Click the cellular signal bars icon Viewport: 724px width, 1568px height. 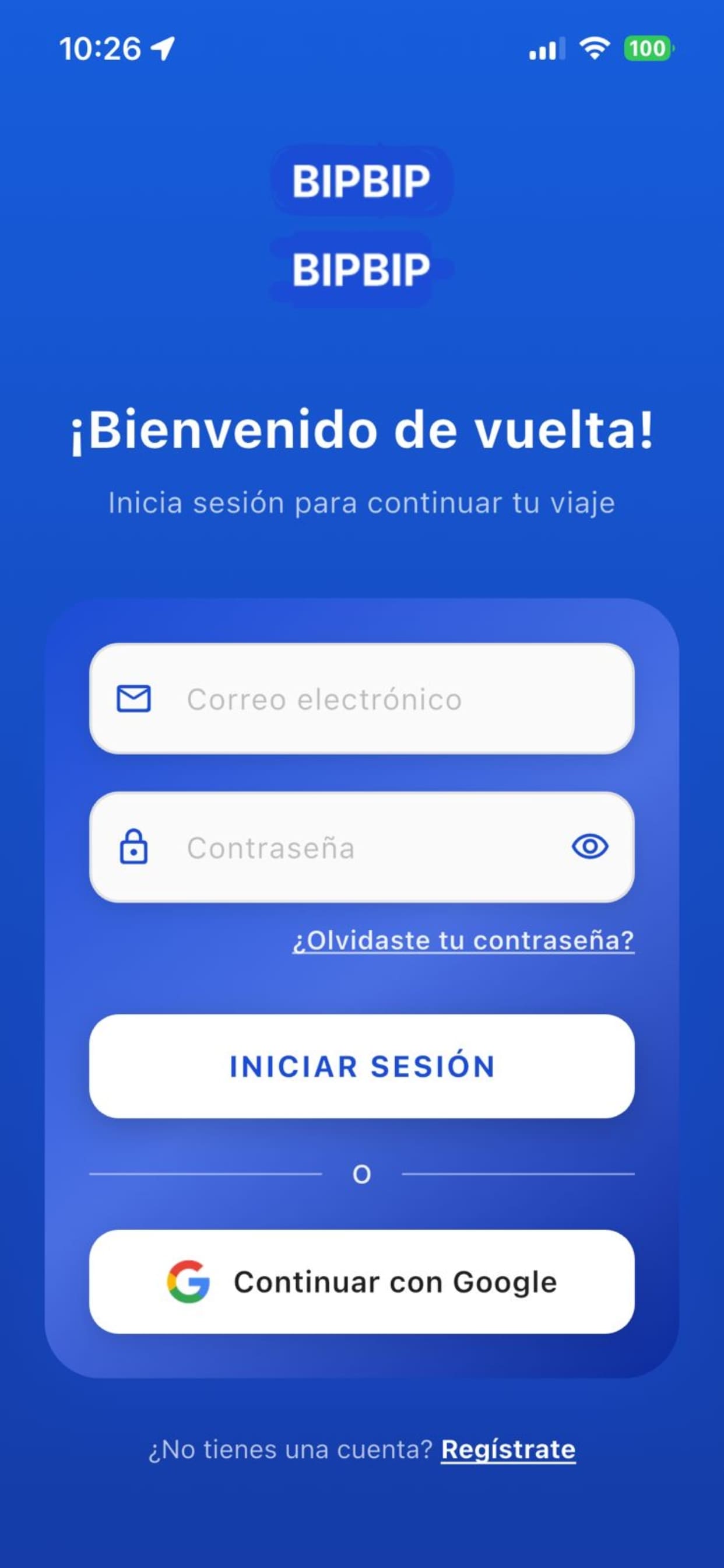(546, 50)
